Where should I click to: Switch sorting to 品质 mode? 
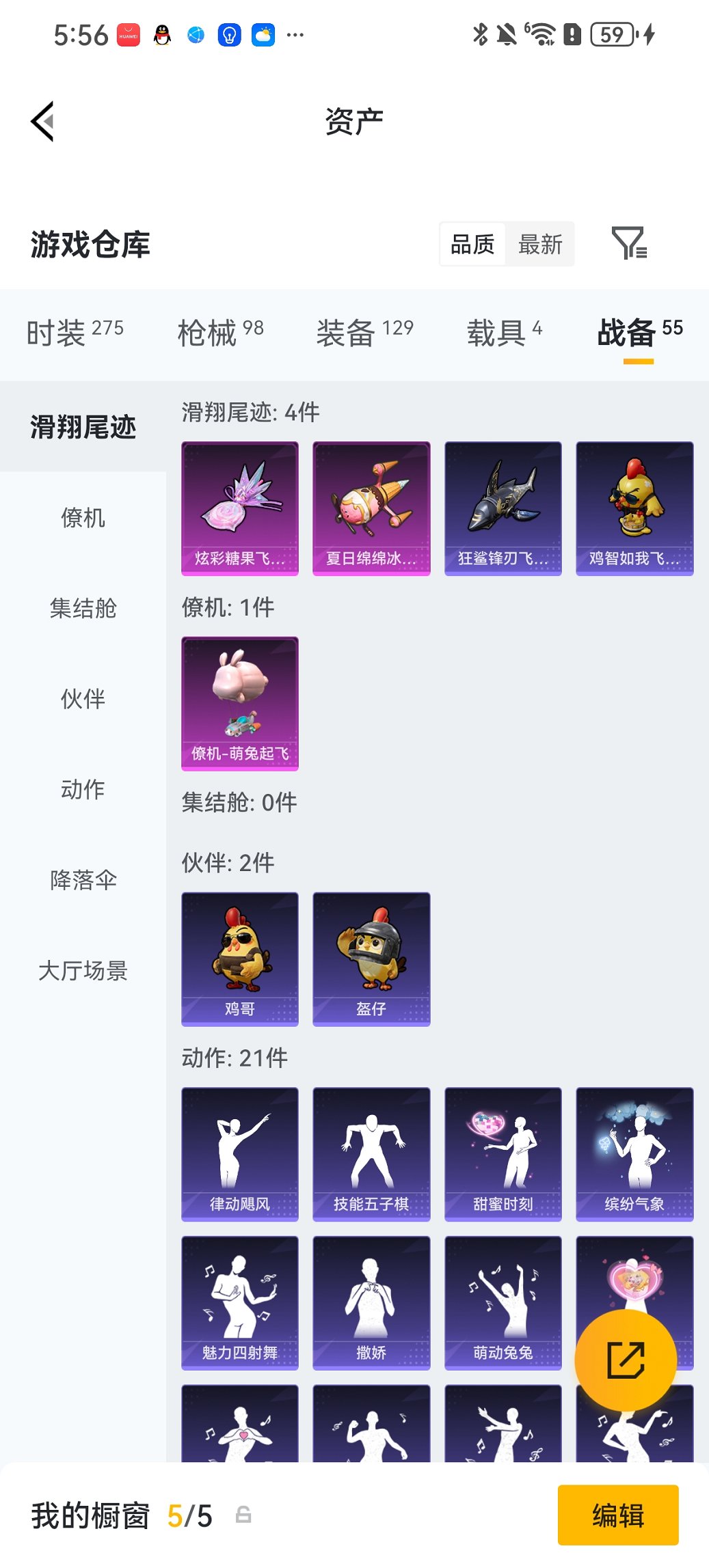coord(473,244)
